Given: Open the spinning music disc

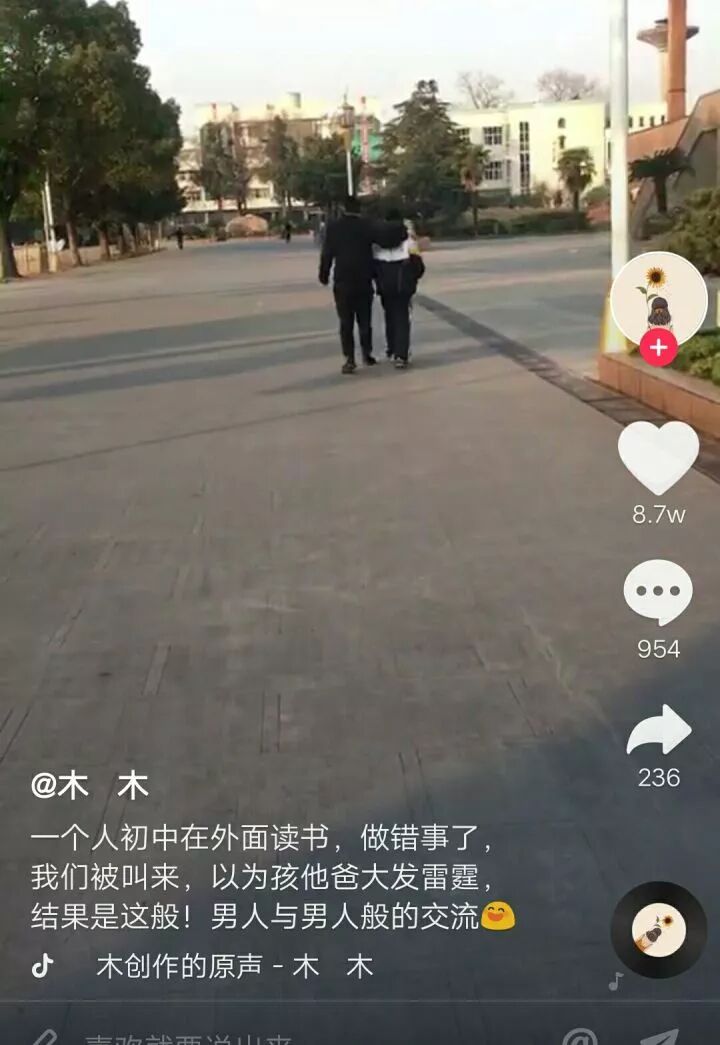Looking at the screenshot, I should tap(659, 930).
